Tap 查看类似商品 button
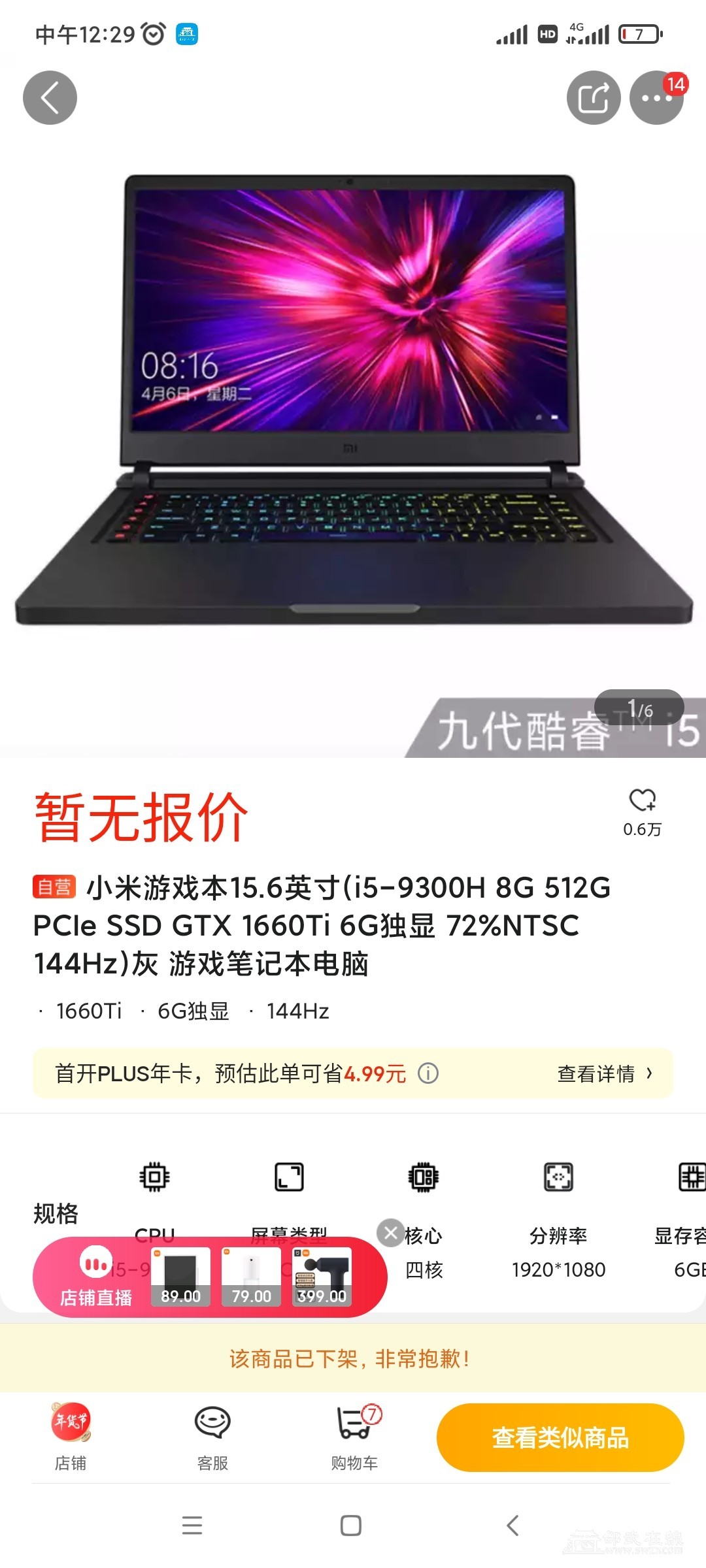The image size is (706, 1568). tap(560, 1437)
